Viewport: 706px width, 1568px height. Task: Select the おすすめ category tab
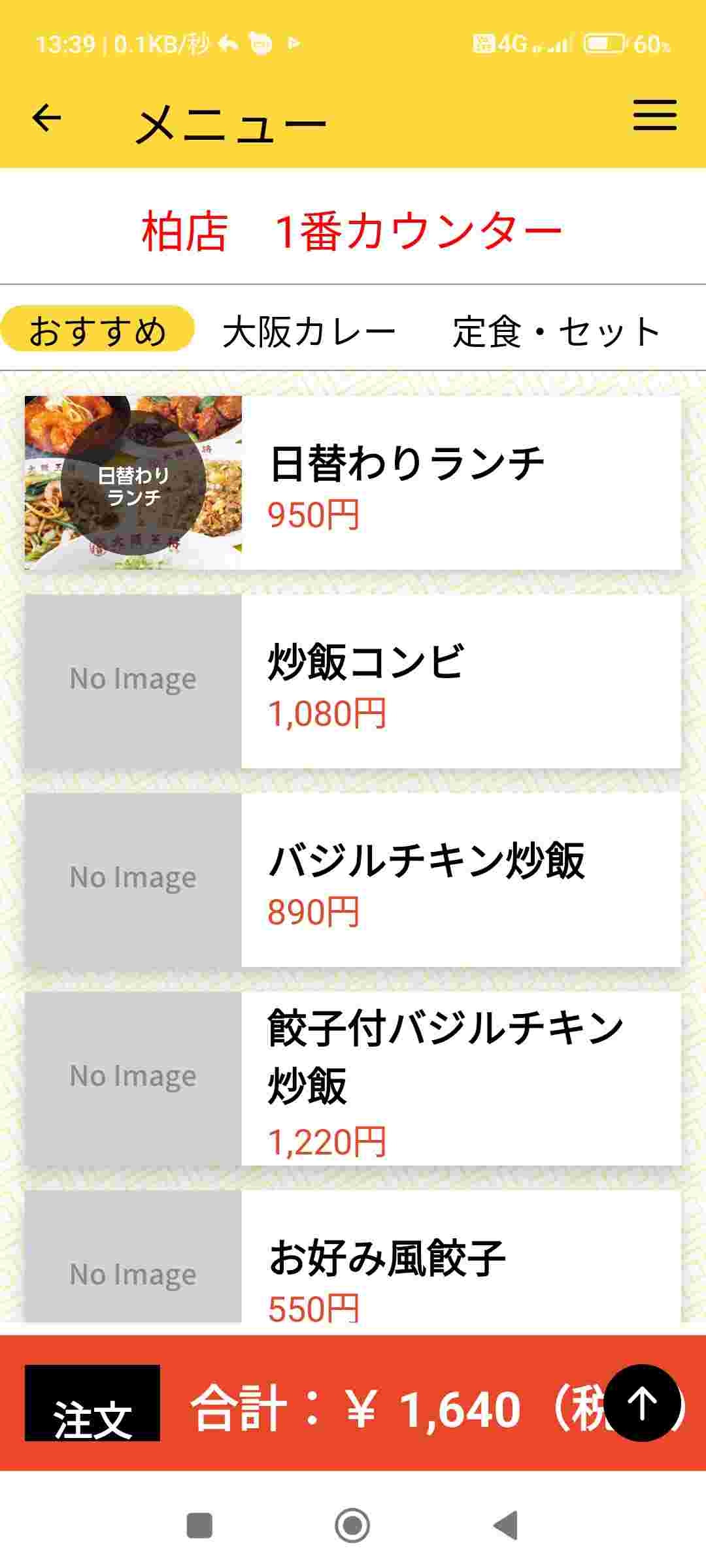[x=97, y=330]
